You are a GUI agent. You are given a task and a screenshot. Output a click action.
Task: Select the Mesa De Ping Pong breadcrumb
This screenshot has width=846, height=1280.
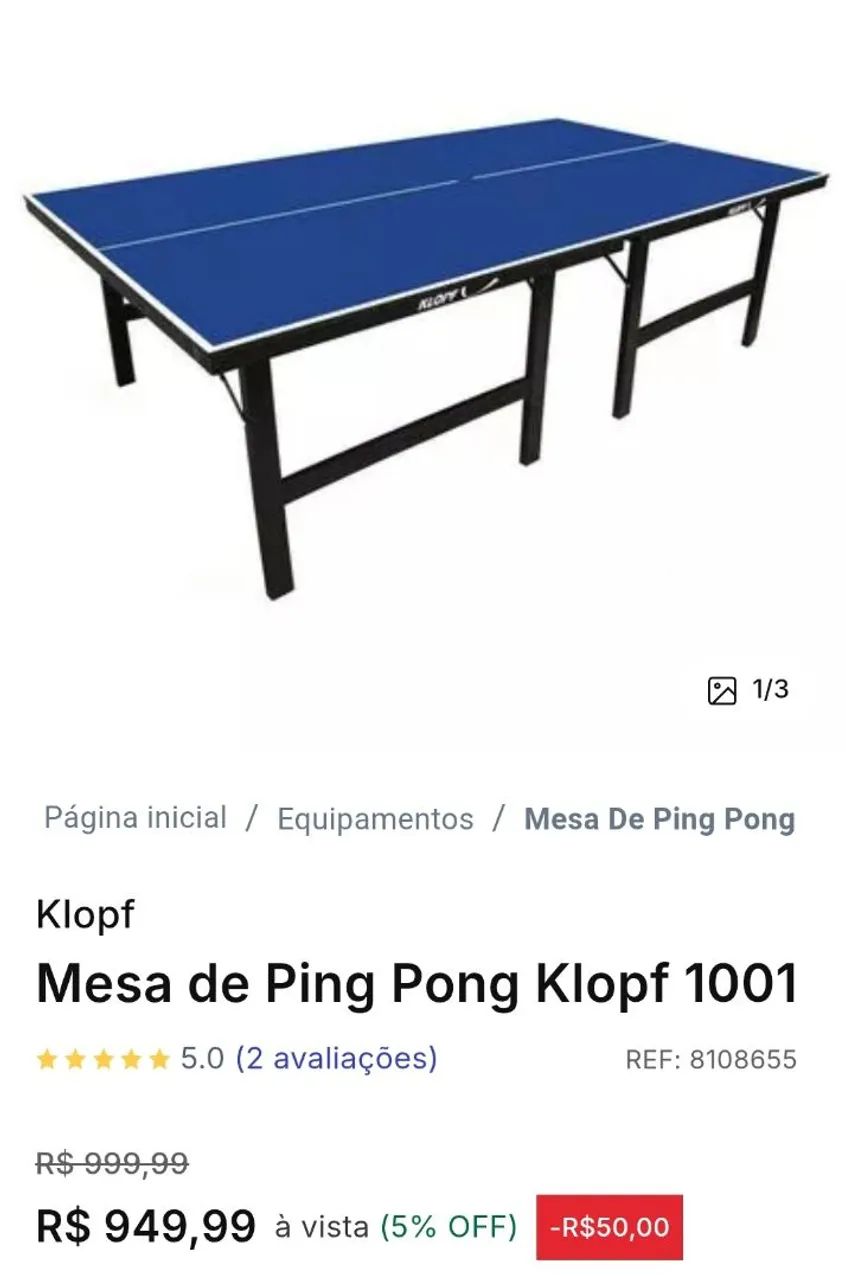point(660,818)
